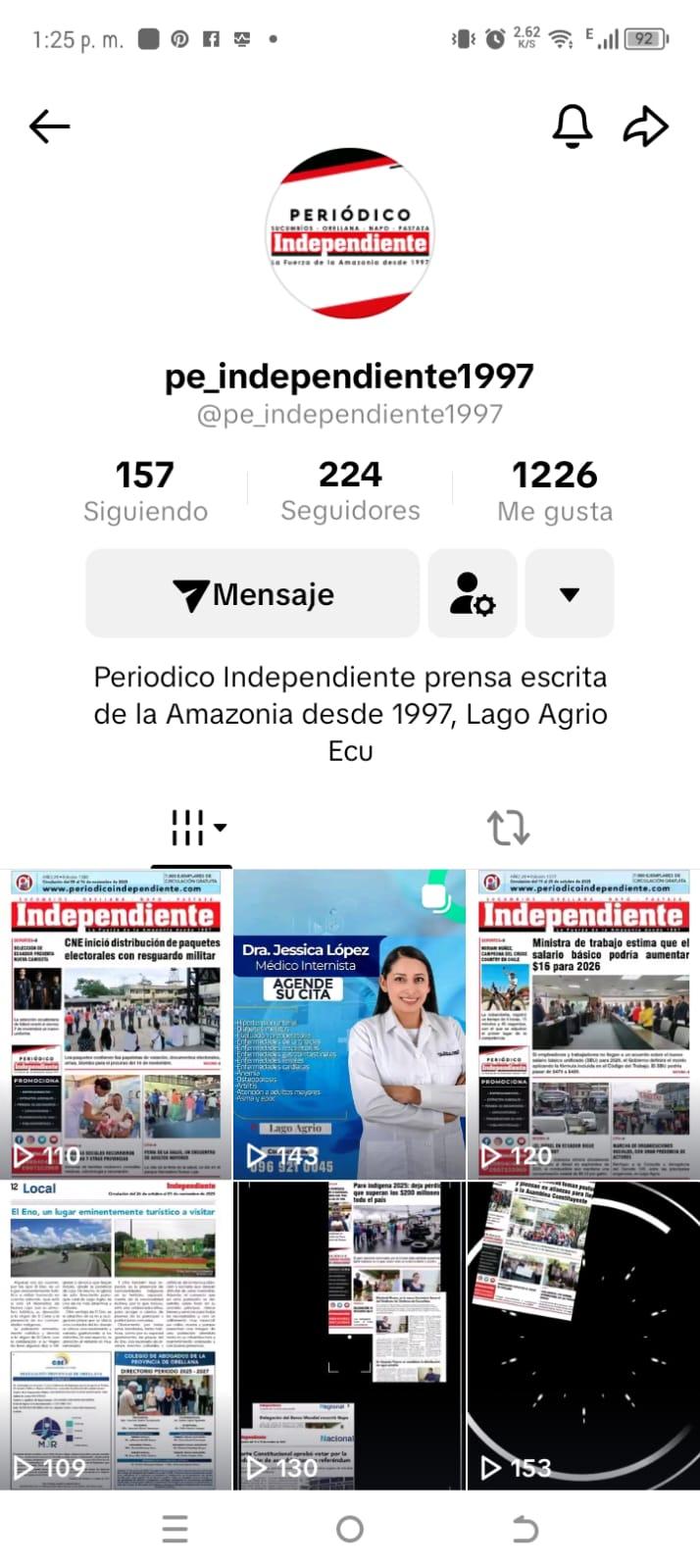Open the CNE paquetes electorales video
Screen dimensions: 700x1568
[x=117, y=1024]
